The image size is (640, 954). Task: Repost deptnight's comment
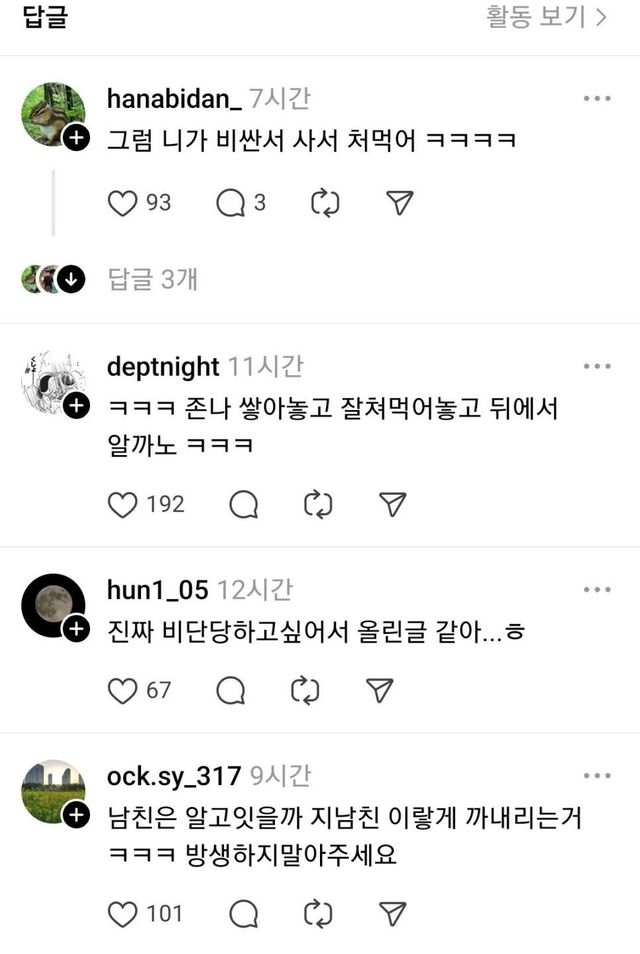[318, 505]
